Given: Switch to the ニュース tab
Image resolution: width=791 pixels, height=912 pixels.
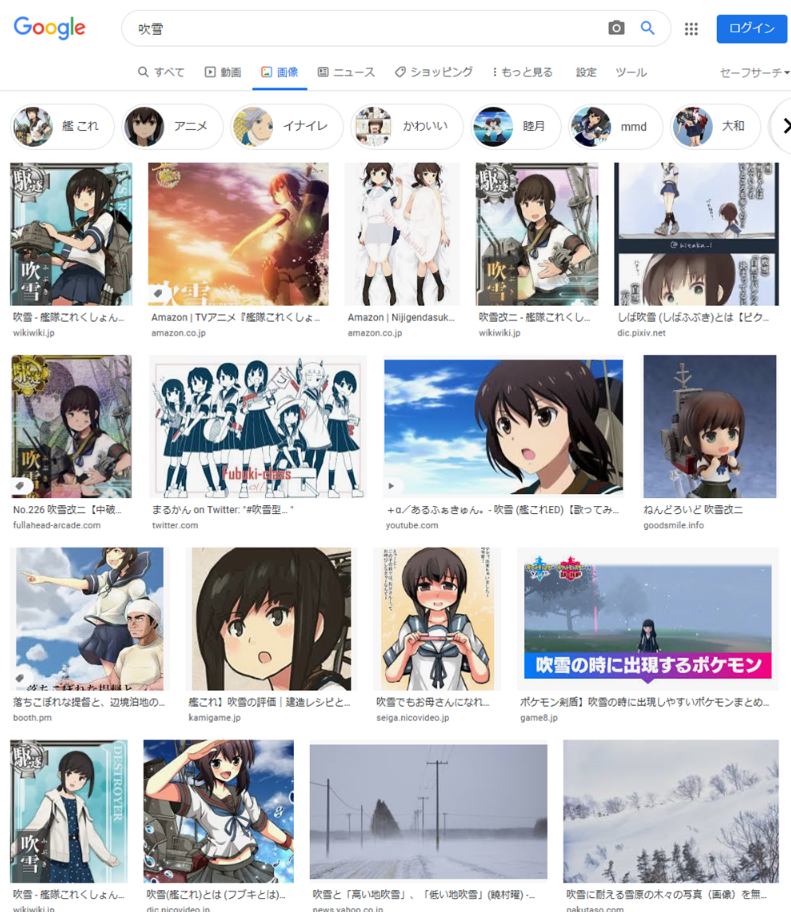Looking at the screenshot, I should tap(346, 72).
